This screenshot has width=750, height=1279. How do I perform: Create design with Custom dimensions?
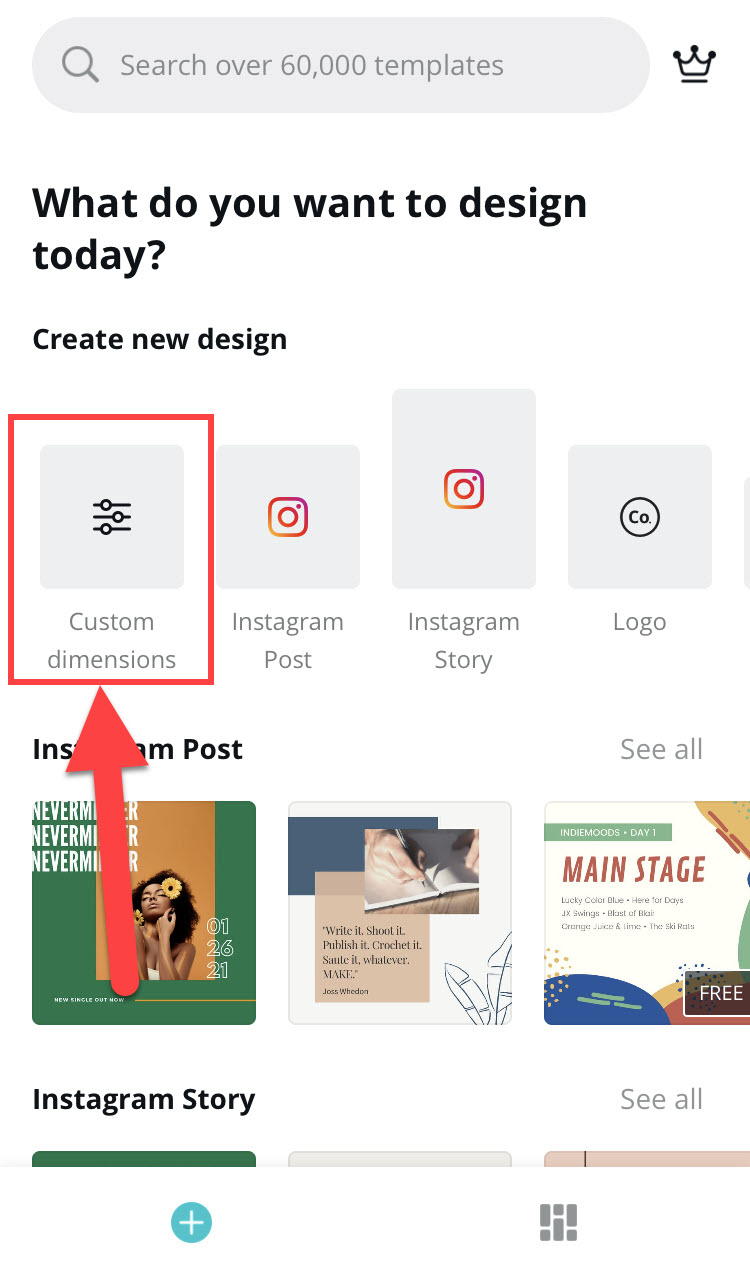[112, 517]
